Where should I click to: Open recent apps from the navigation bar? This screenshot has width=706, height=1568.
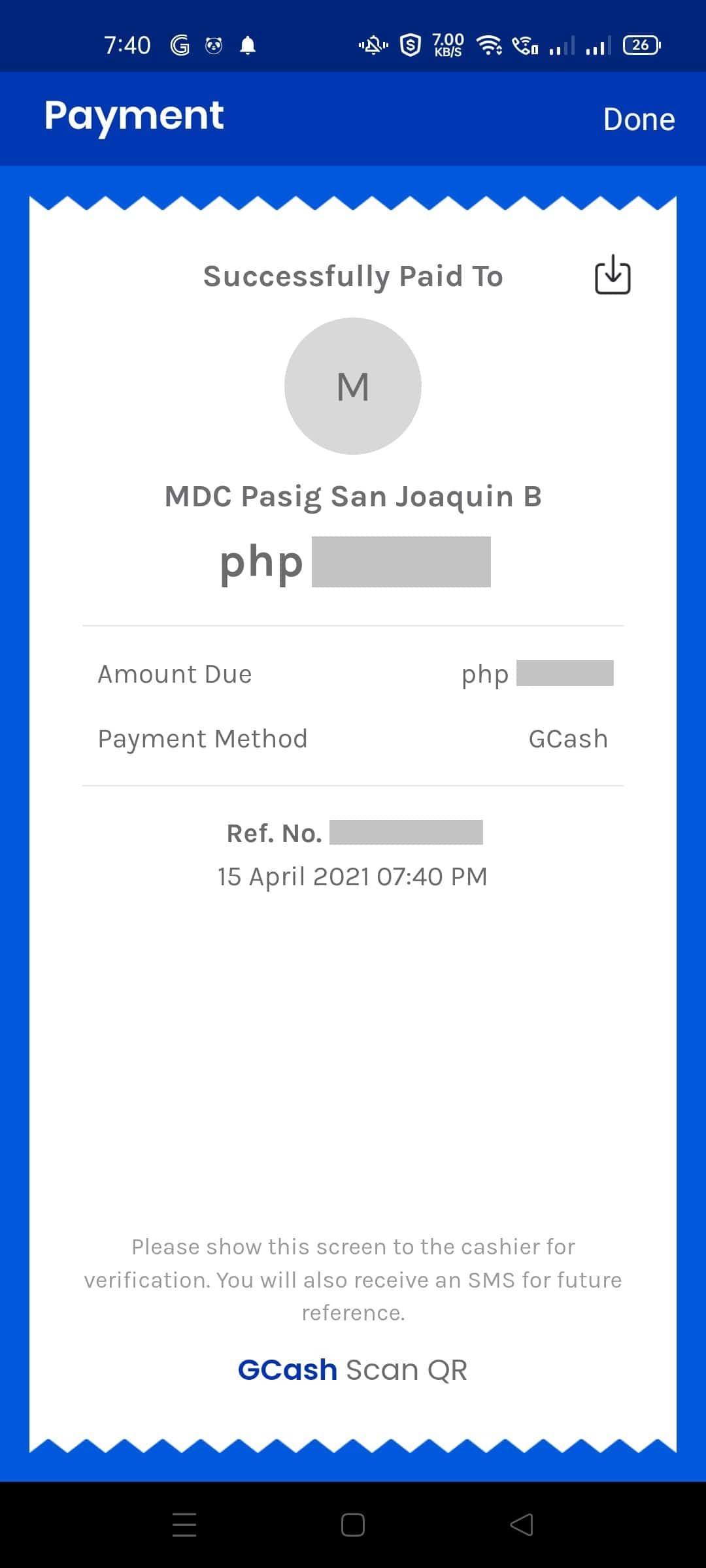185,1526
